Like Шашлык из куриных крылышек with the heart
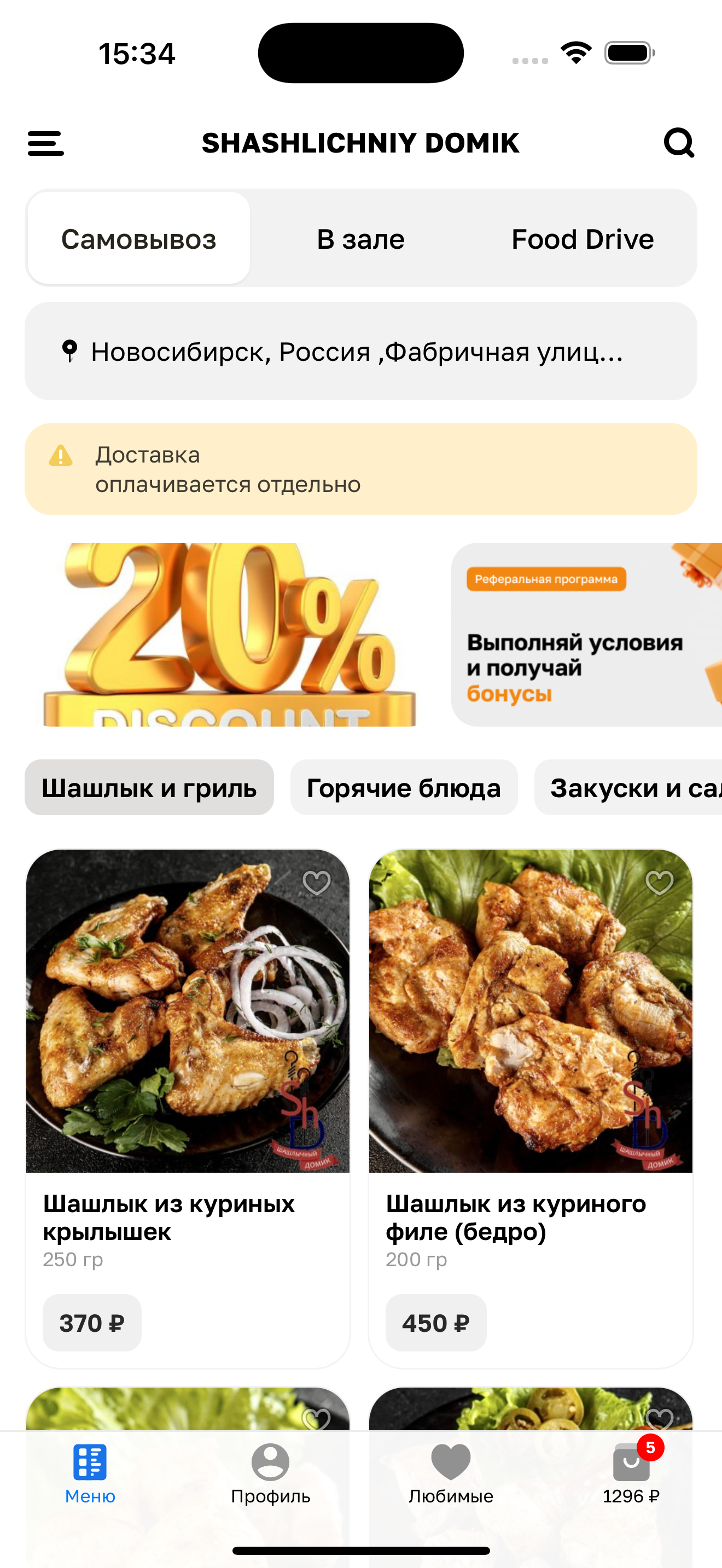This screenshot has width=722, height=1568. (x=317, y=882)
